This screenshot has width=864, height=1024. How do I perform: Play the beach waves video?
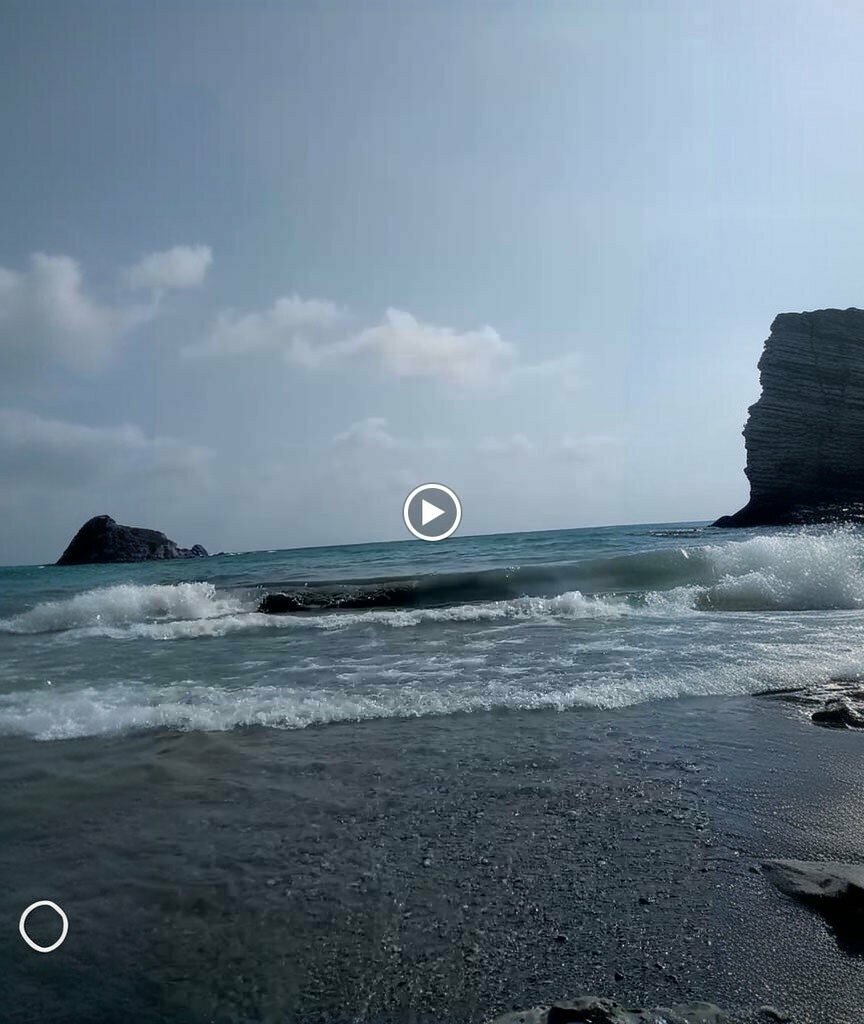(x=432, y=512)
